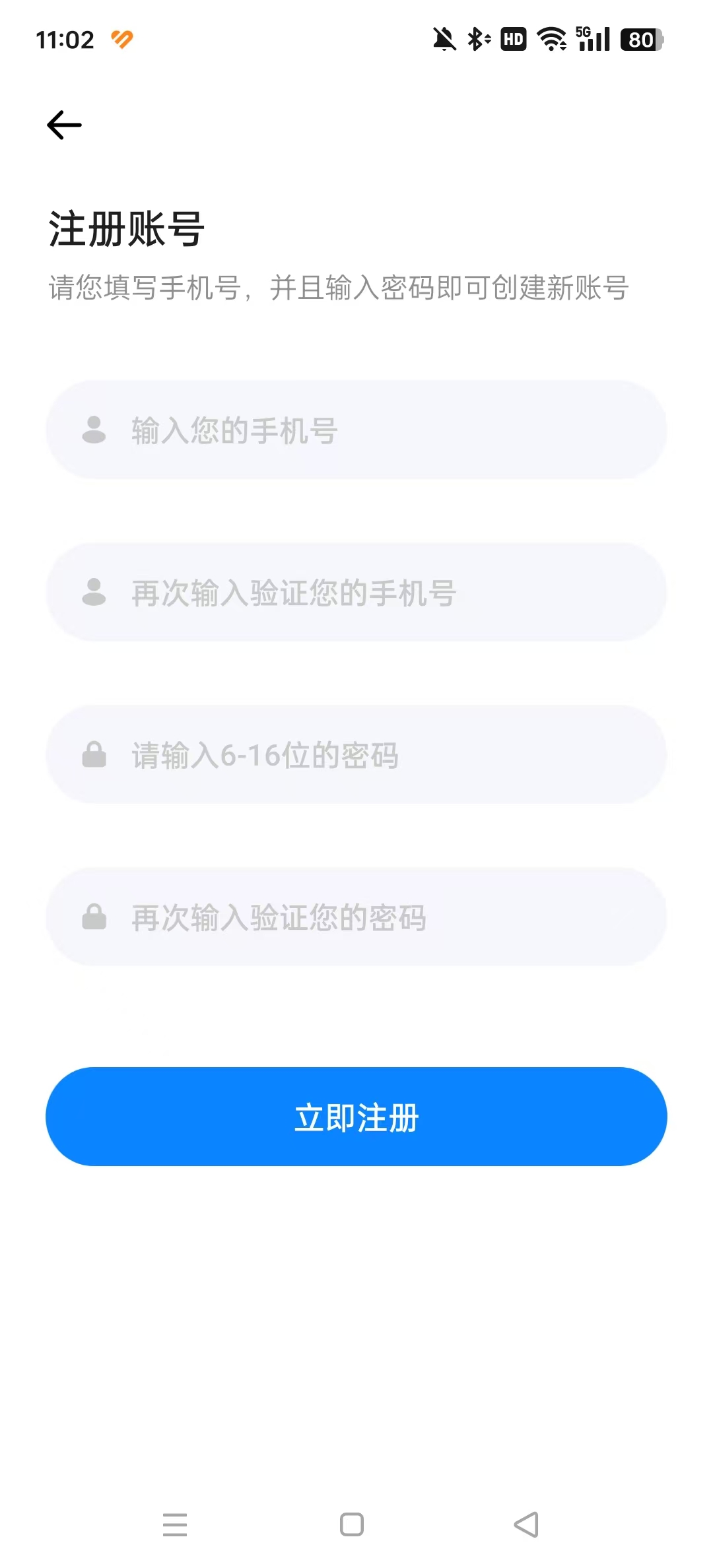This screenshot has height=1568, width=713.
Task: Go back using the top arrow
Action: tap(64, 125)
